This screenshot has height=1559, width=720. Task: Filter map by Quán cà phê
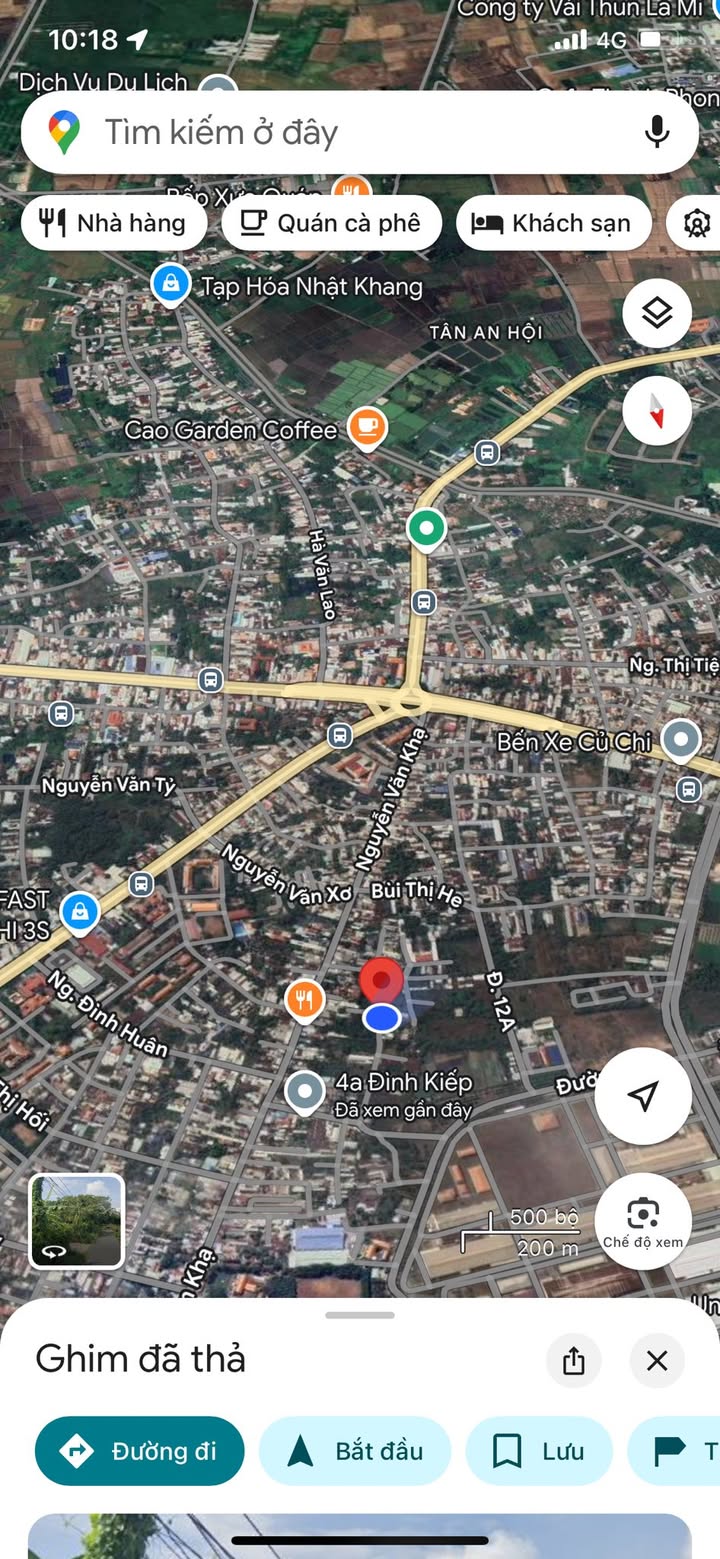pyautogui.click(x=332, y=222)
